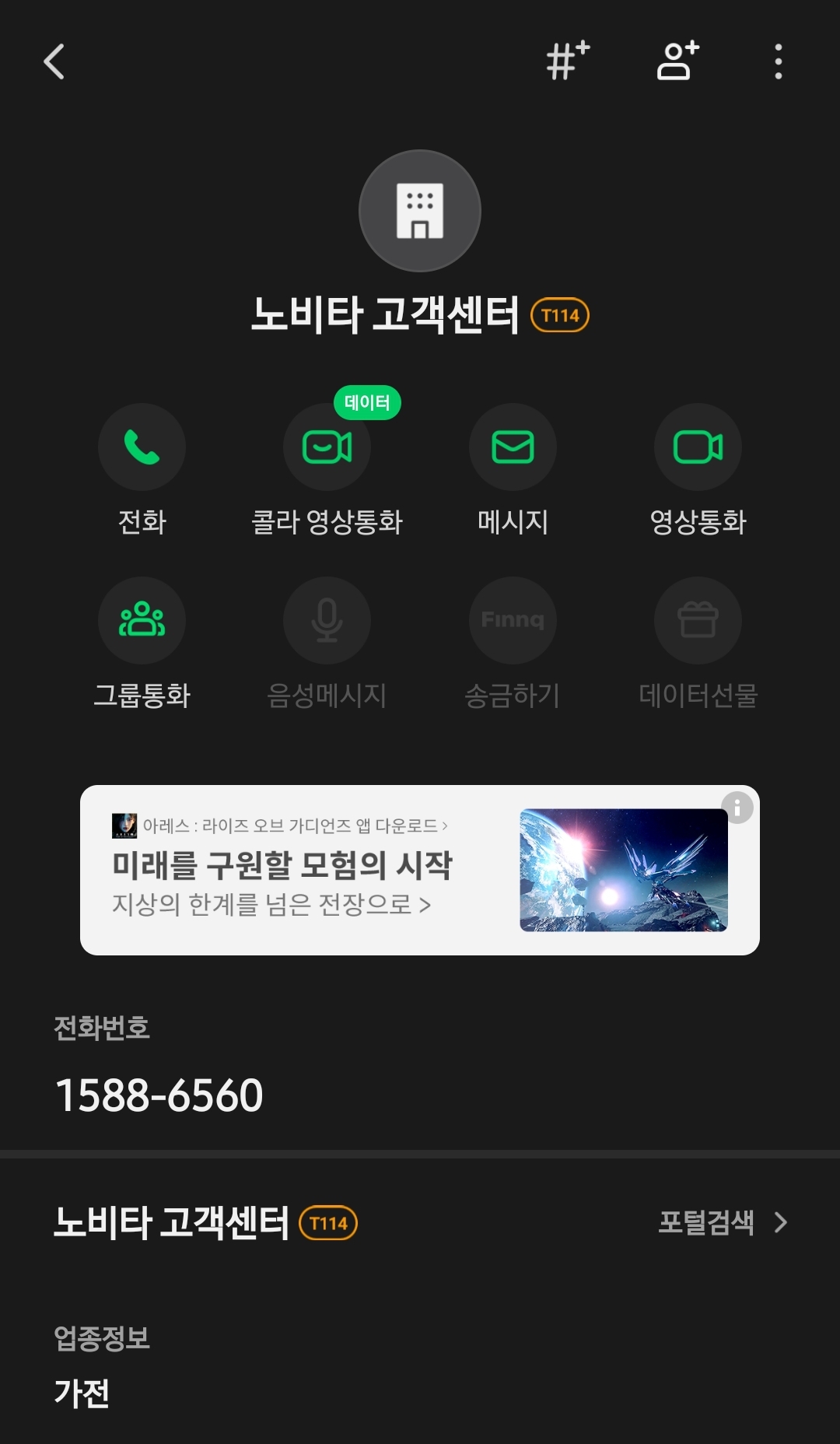The image size is (840, 1444).
Task: Start an 영상통화 video call
Action: 698,447
